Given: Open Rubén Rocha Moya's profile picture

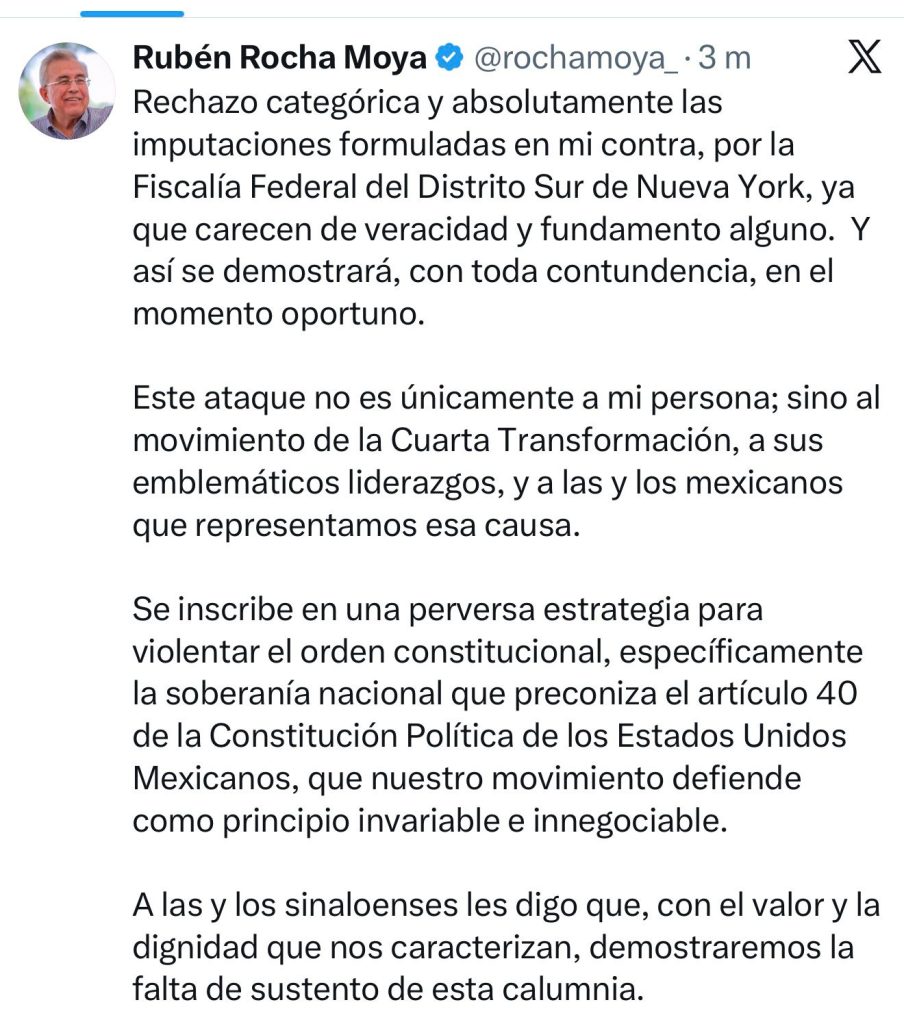Looking at the screenshot, I should pyautogui.click(x=67, y=91).
